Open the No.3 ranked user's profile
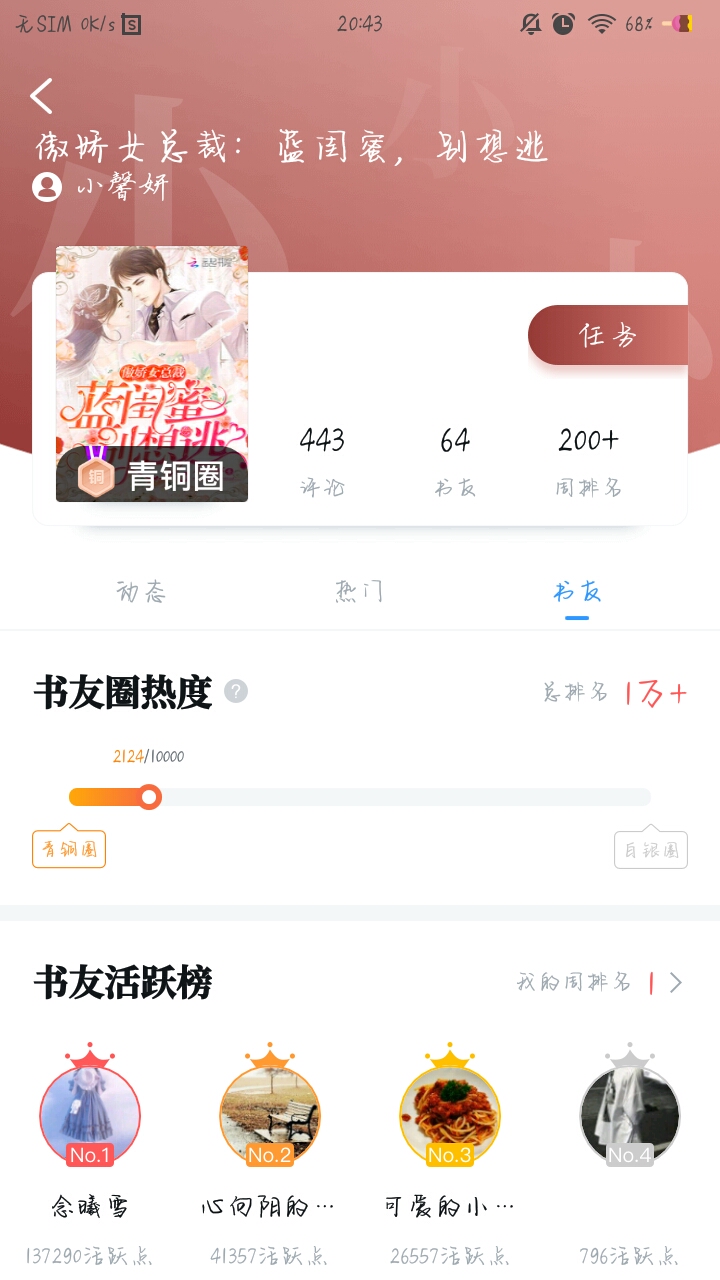This screenshot has height=1280, width=720. 450,1115
